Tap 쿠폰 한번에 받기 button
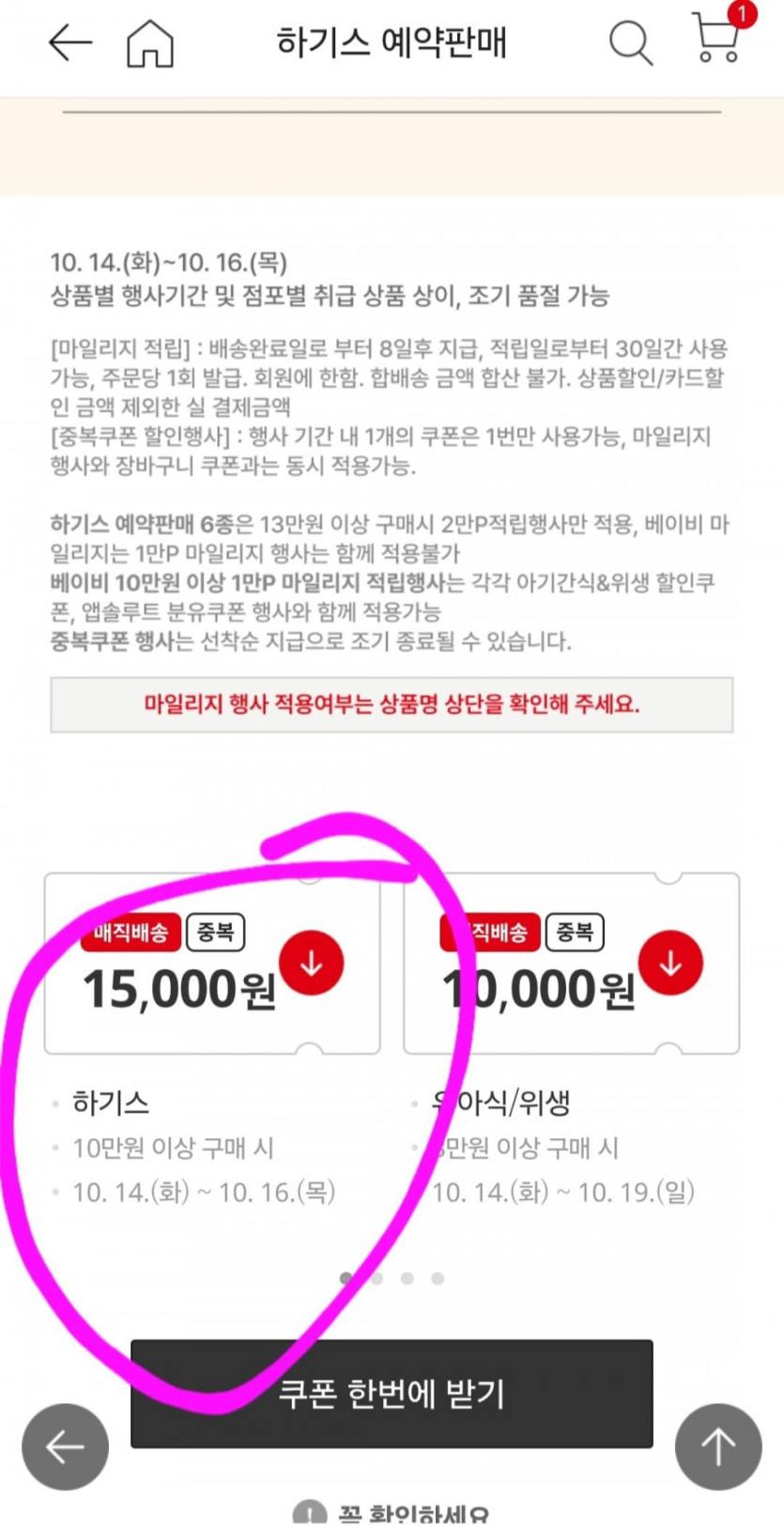 click(x=392, y=1394)
